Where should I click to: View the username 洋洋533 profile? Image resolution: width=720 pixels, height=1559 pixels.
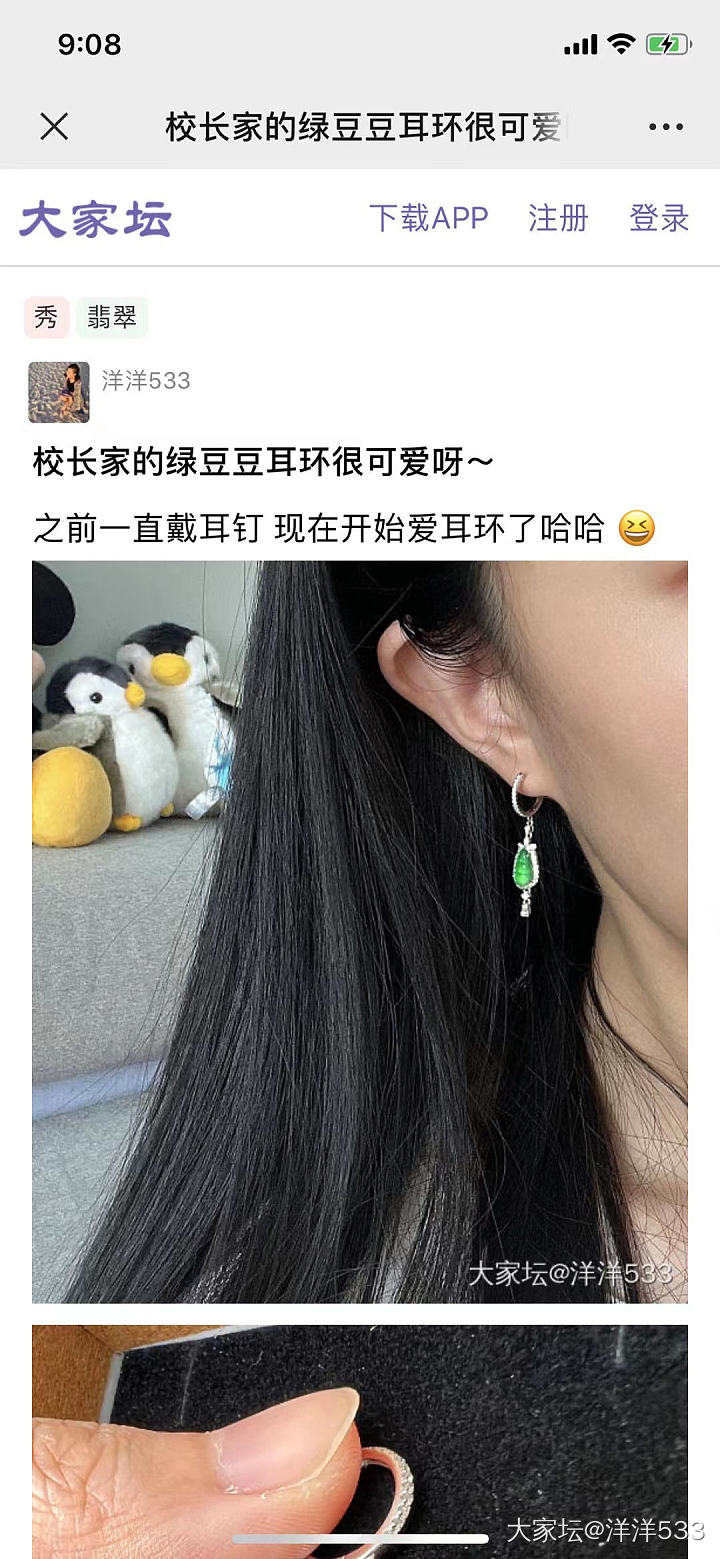pos(146,380)
